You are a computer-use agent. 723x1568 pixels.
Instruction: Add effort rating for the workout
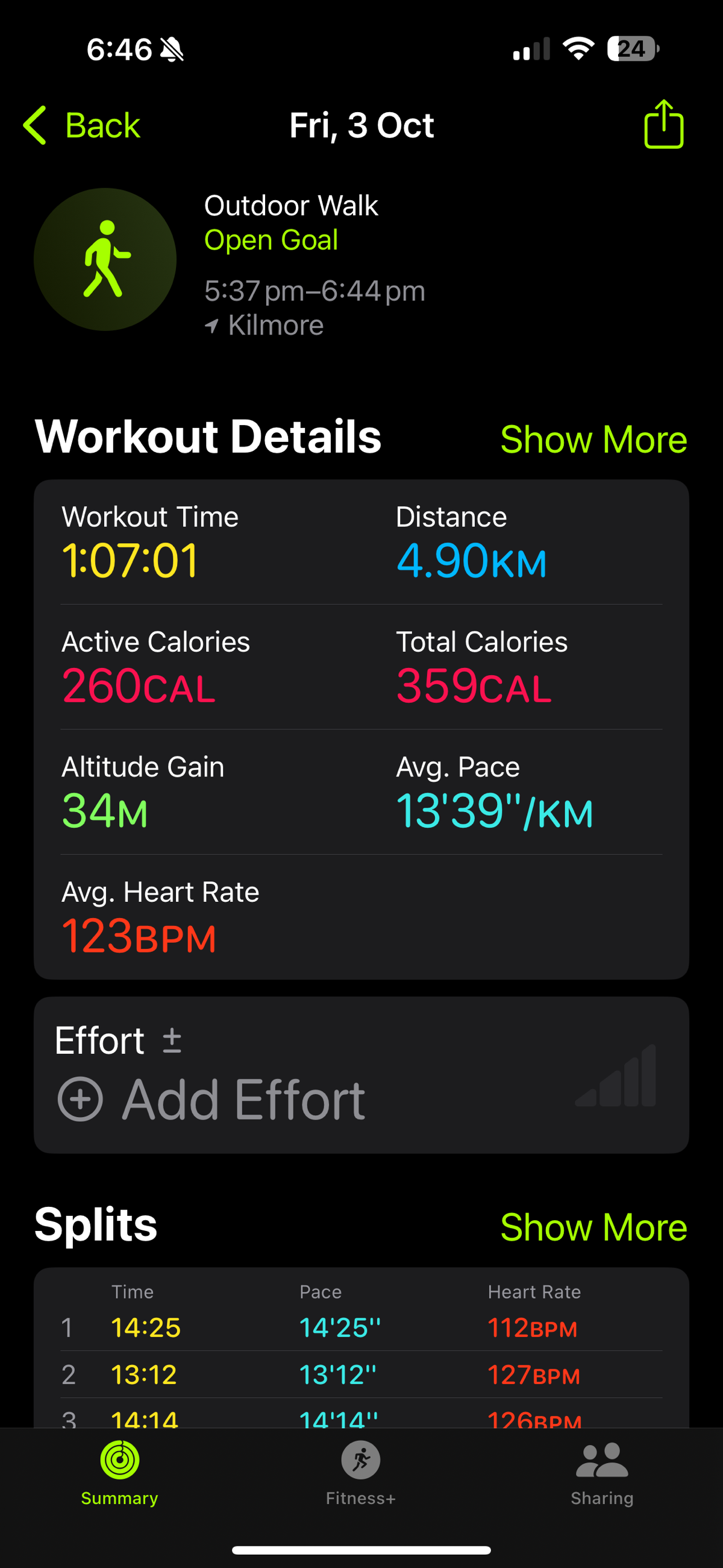(212, 1100)
